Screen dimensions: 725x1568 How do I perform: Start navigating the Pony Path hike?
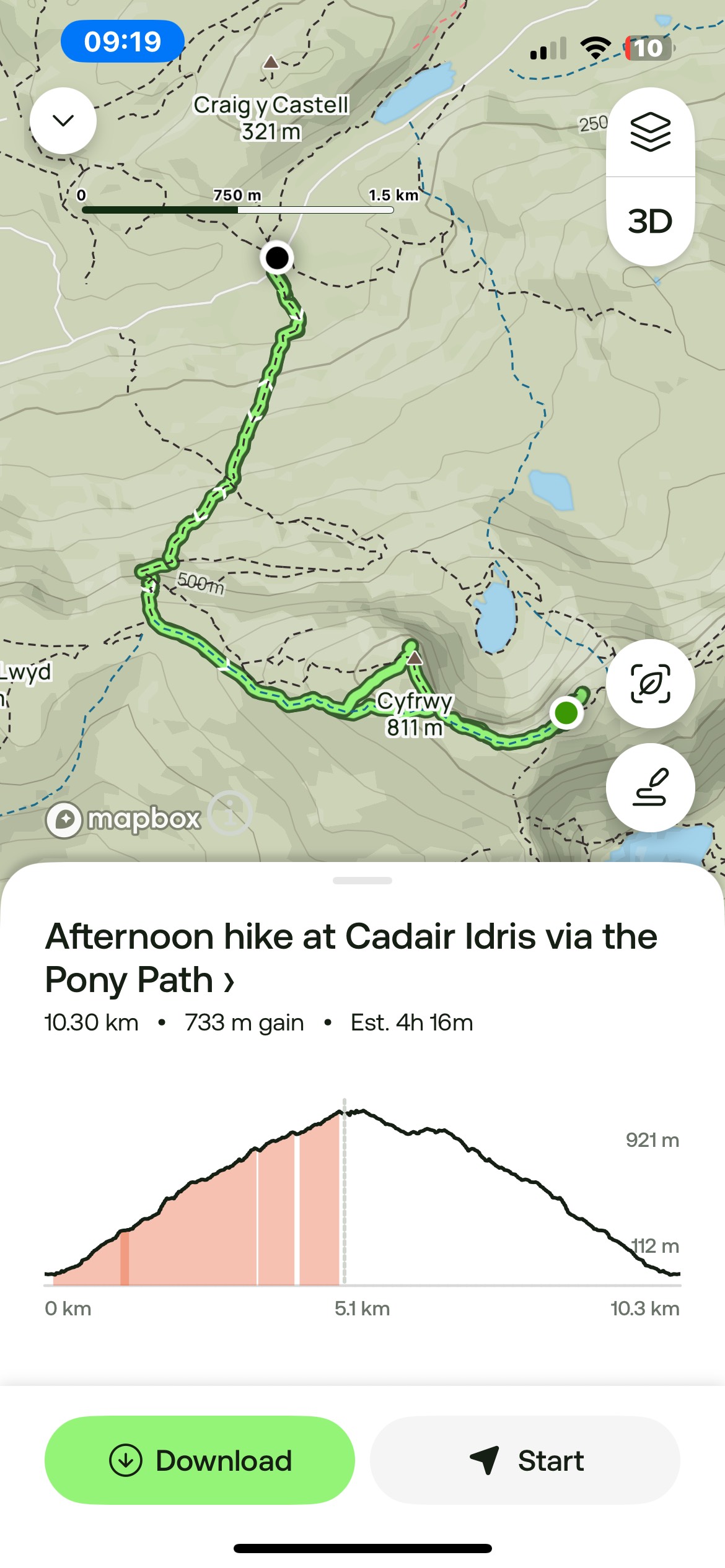click(525, 1460)
